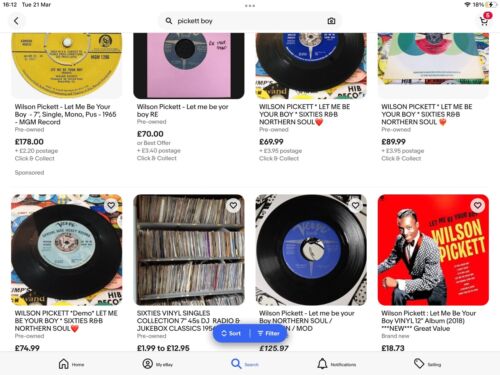Open 'Let me be yor boy RE' listing
Screen dimensions: 500x375
[182, 110]
